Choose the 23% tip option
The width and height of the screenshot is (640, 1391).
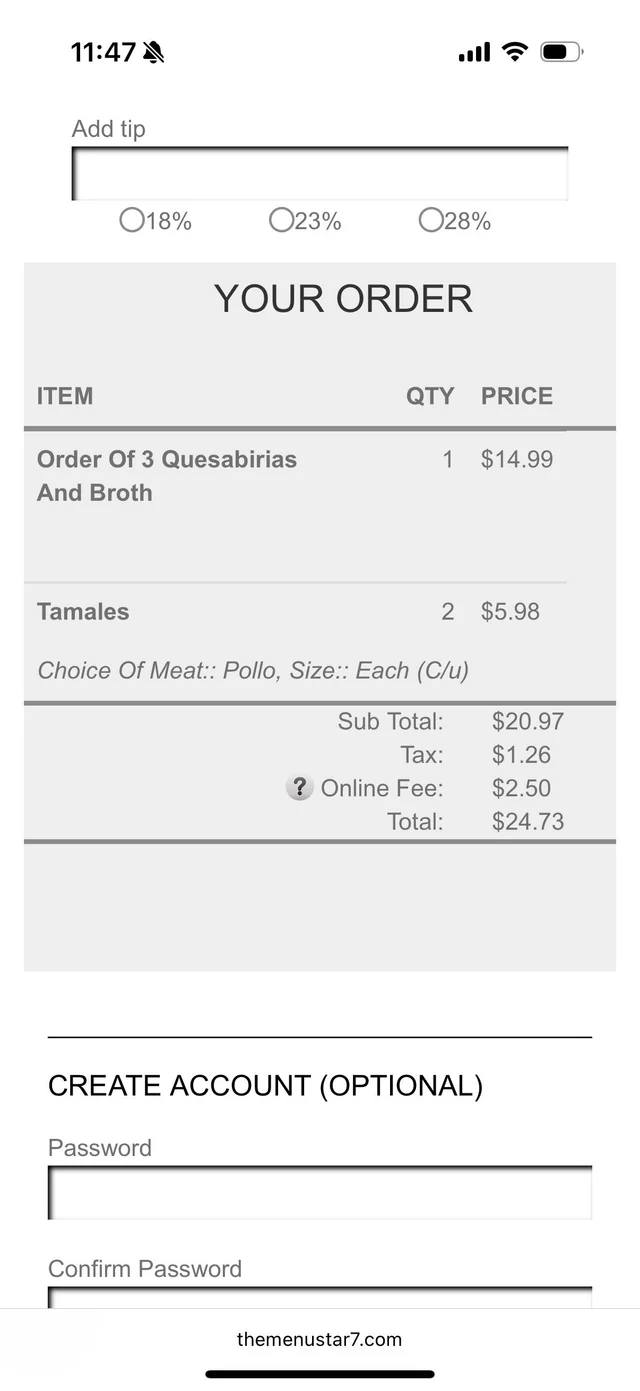281,220
